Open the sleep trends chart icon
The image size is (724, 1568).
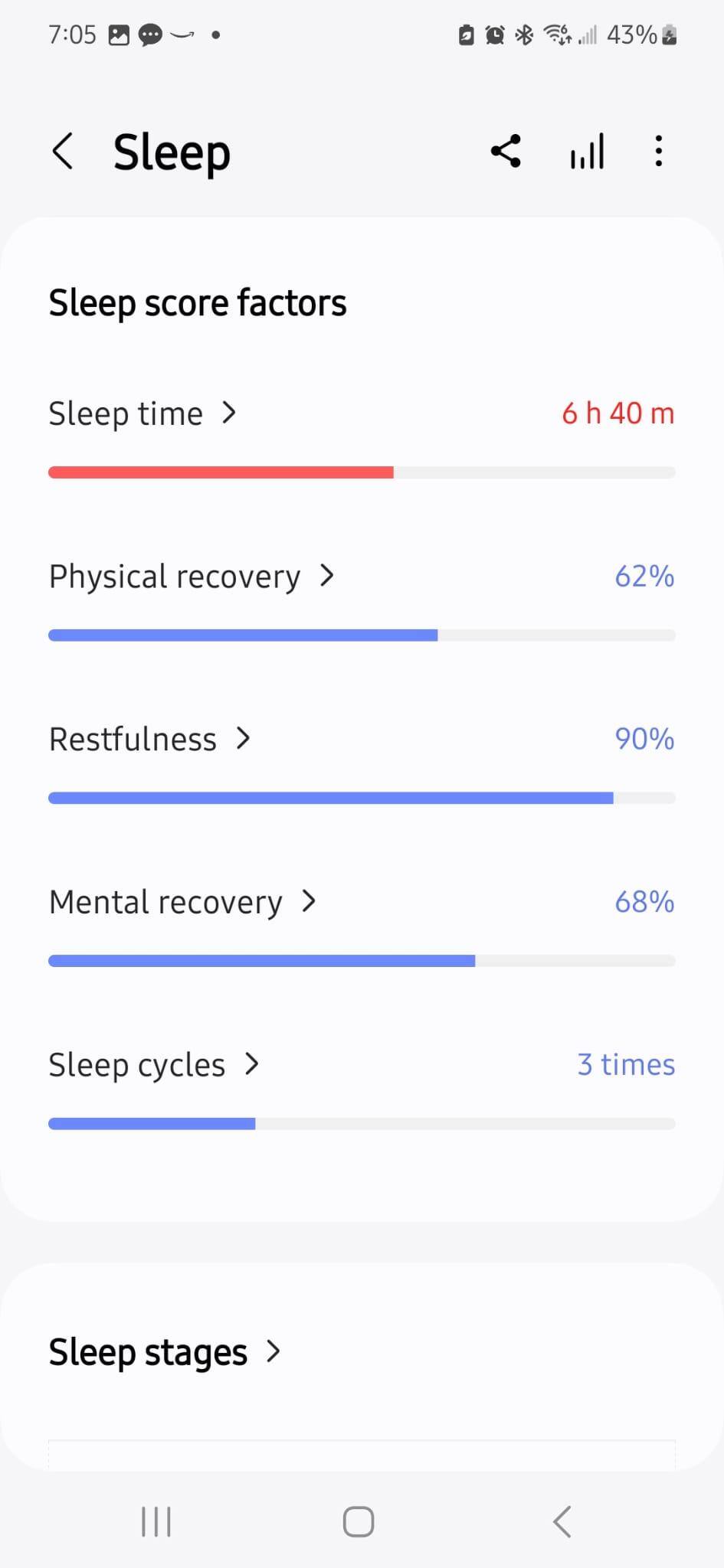pyautogui.click(x=587, y=151)
